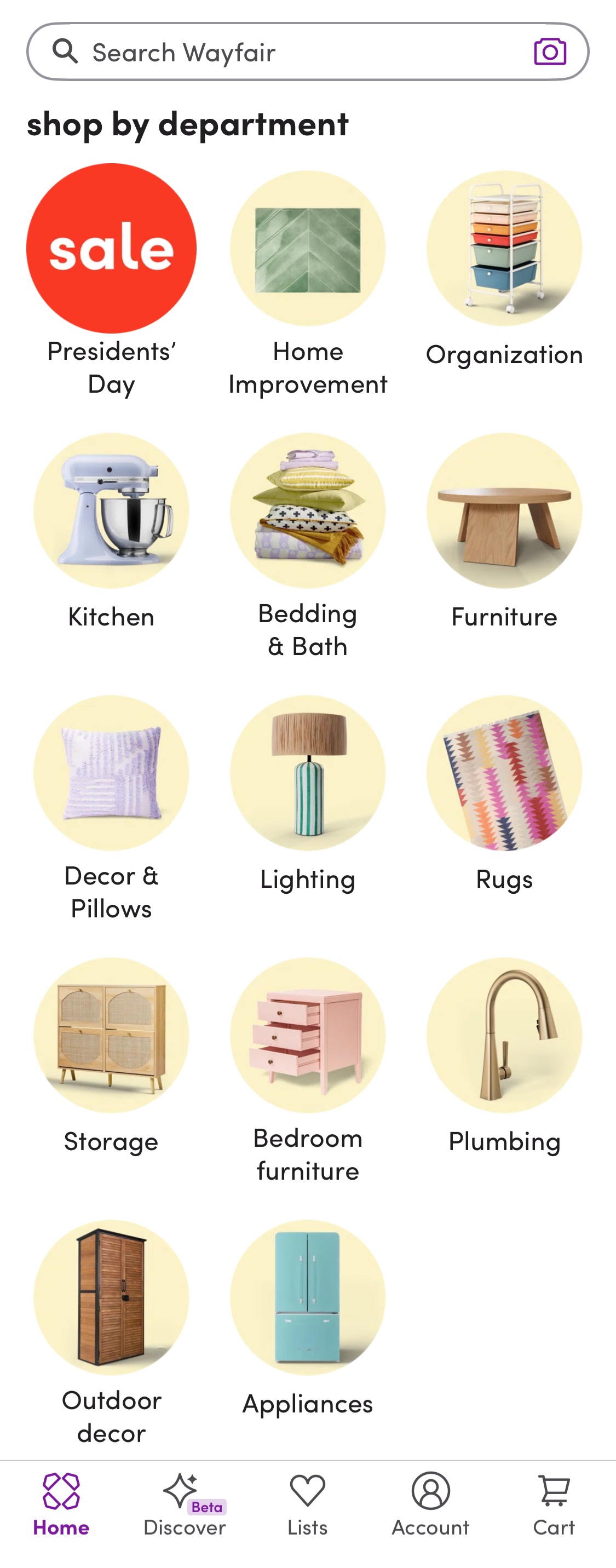Image resolution: width=616 pixels, height=1568 pixels.
Task: Select the Rugs department
Action: click(x=504, y=772)
